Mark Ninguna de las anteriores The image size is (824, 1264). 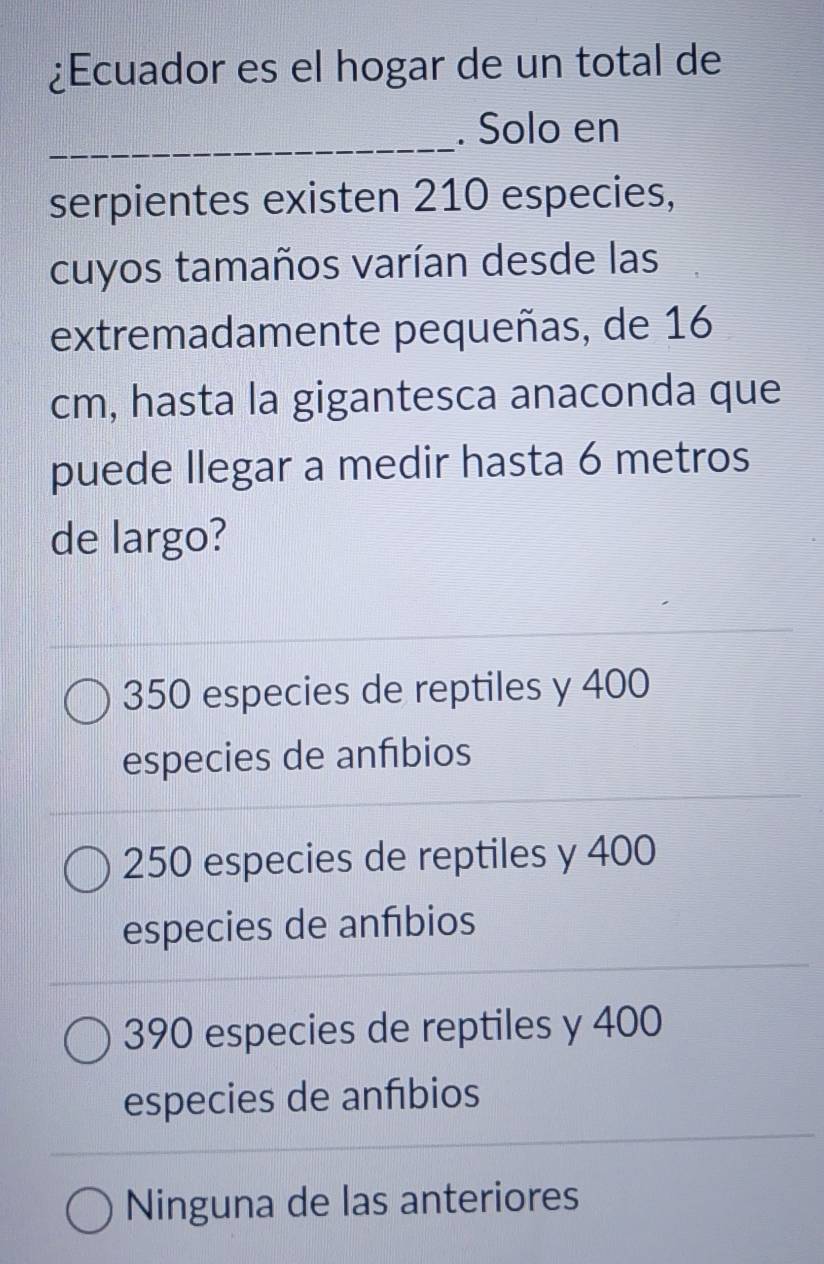point(89,1211)
